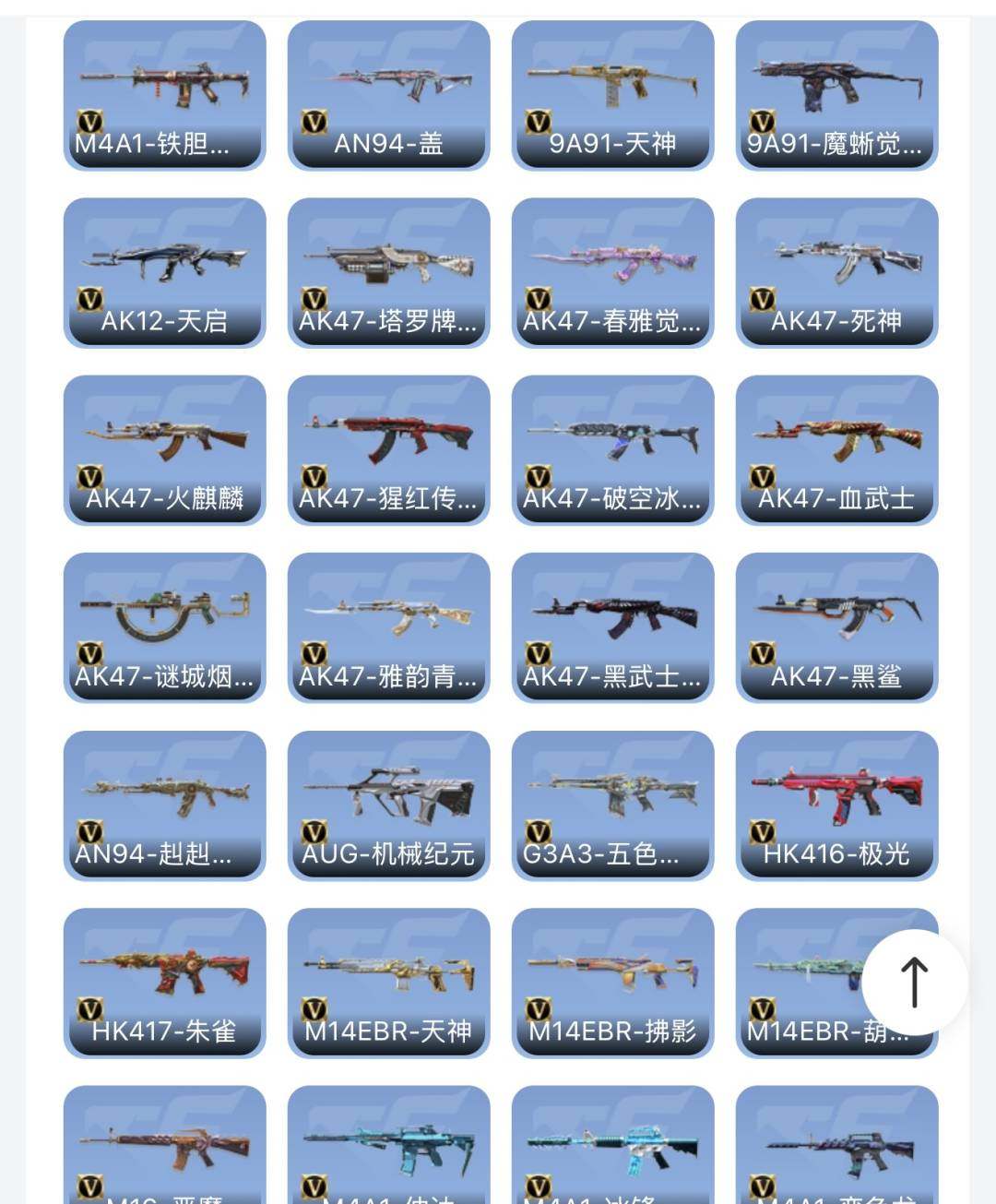Select the AK47-春雅觉 weapon tile
Viewport: 996px width, 1204px height.
click(x=612, y=272)
